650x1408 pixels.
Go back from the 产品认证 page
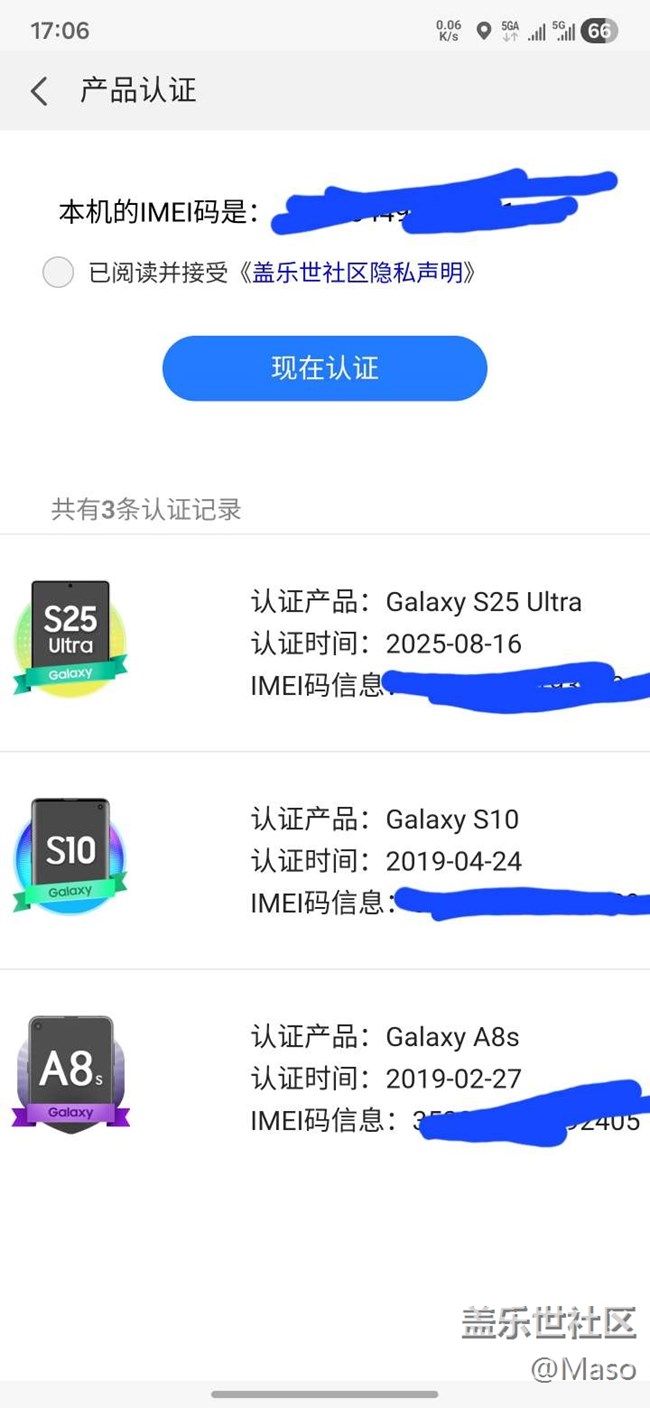click(39, 92)
